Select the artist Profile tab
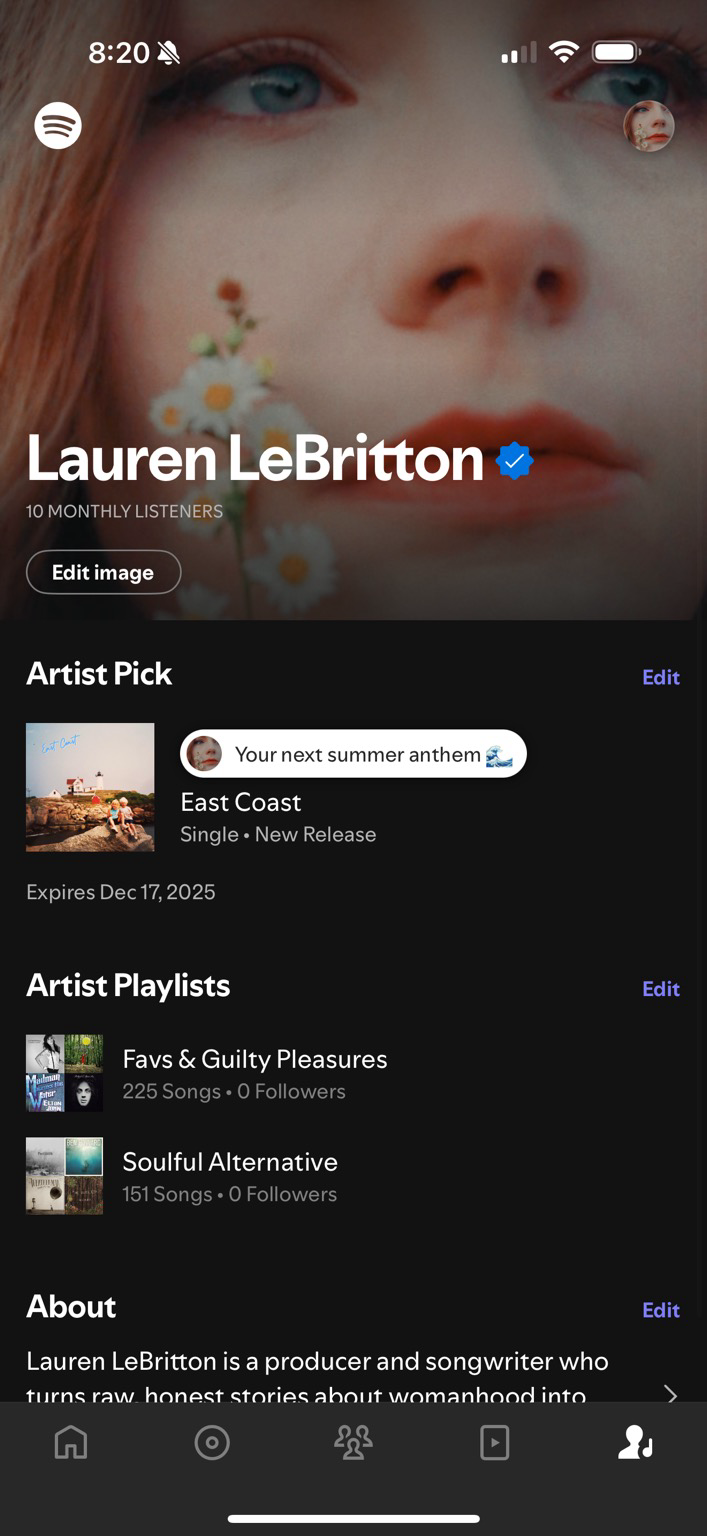 point(635,1443)
